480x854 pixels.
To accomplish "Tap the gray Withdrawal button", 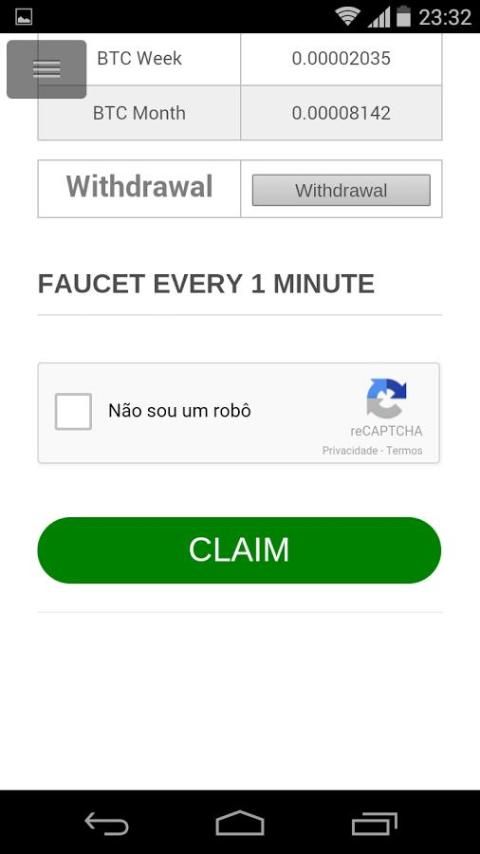I will coord(341,190).
